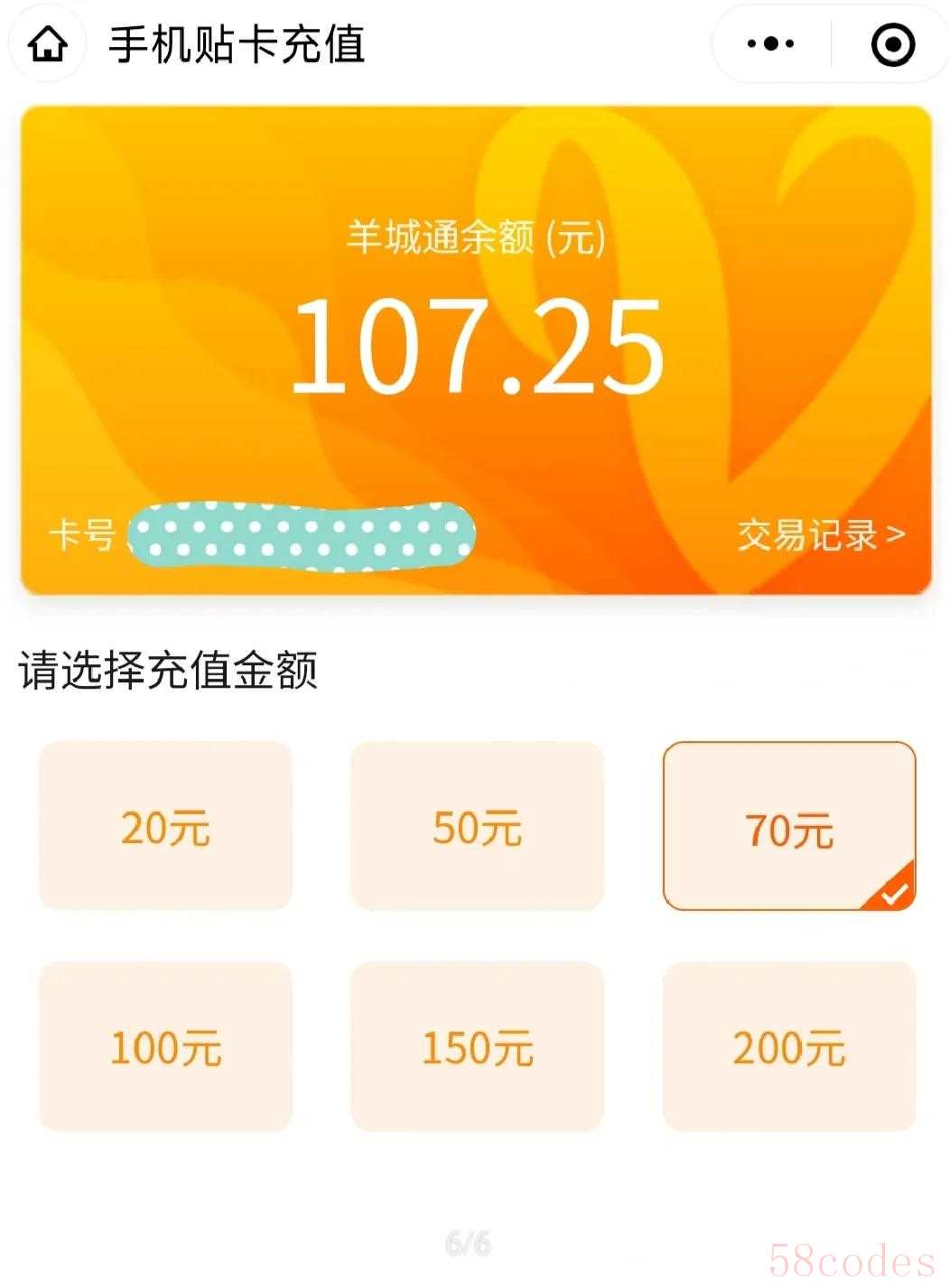Open the three-dot more menu

(x=770, y=43)
